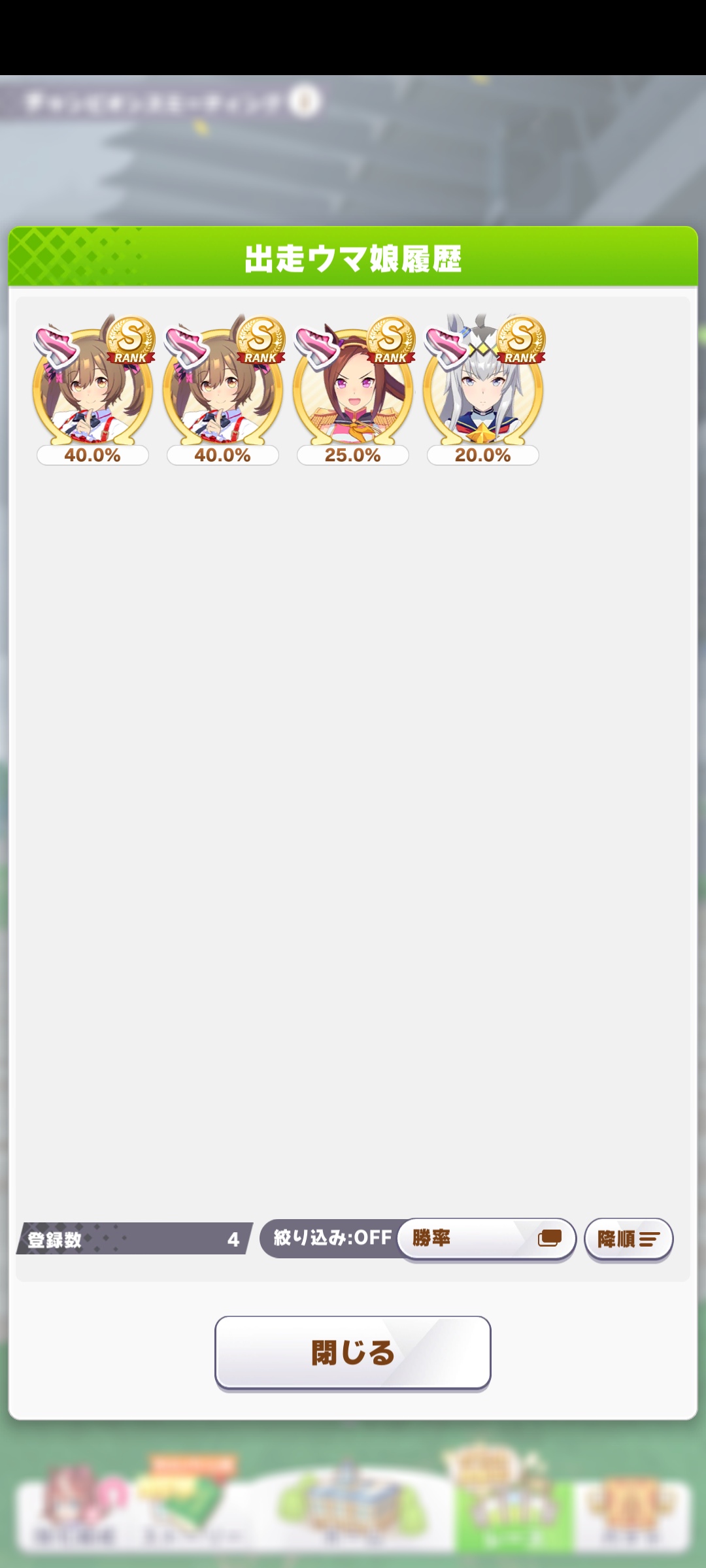Toggle the 降順 sort order button

(x=628, y=1239)
